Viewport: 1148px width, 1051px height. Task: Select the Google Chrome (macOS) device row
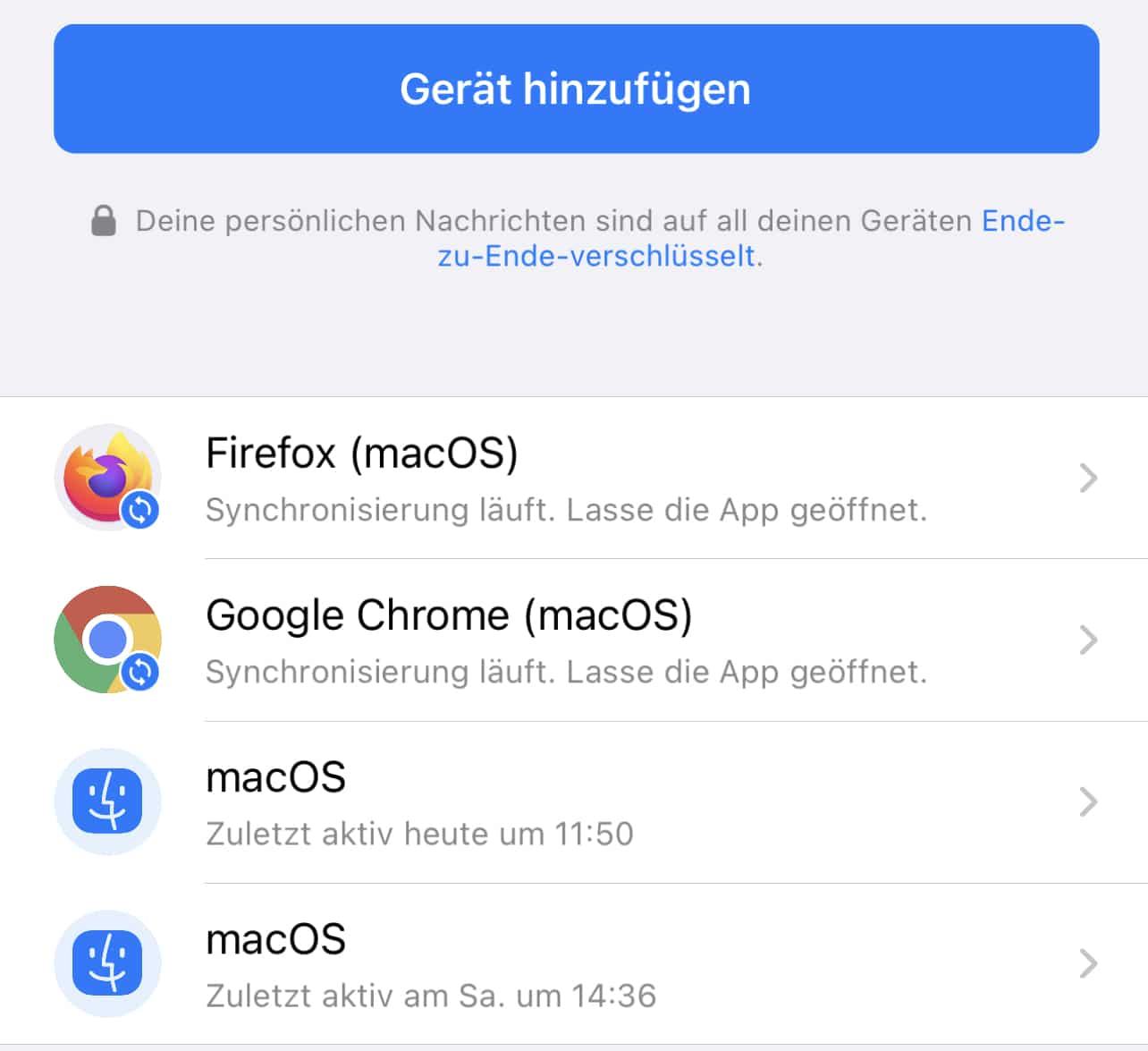574,640
